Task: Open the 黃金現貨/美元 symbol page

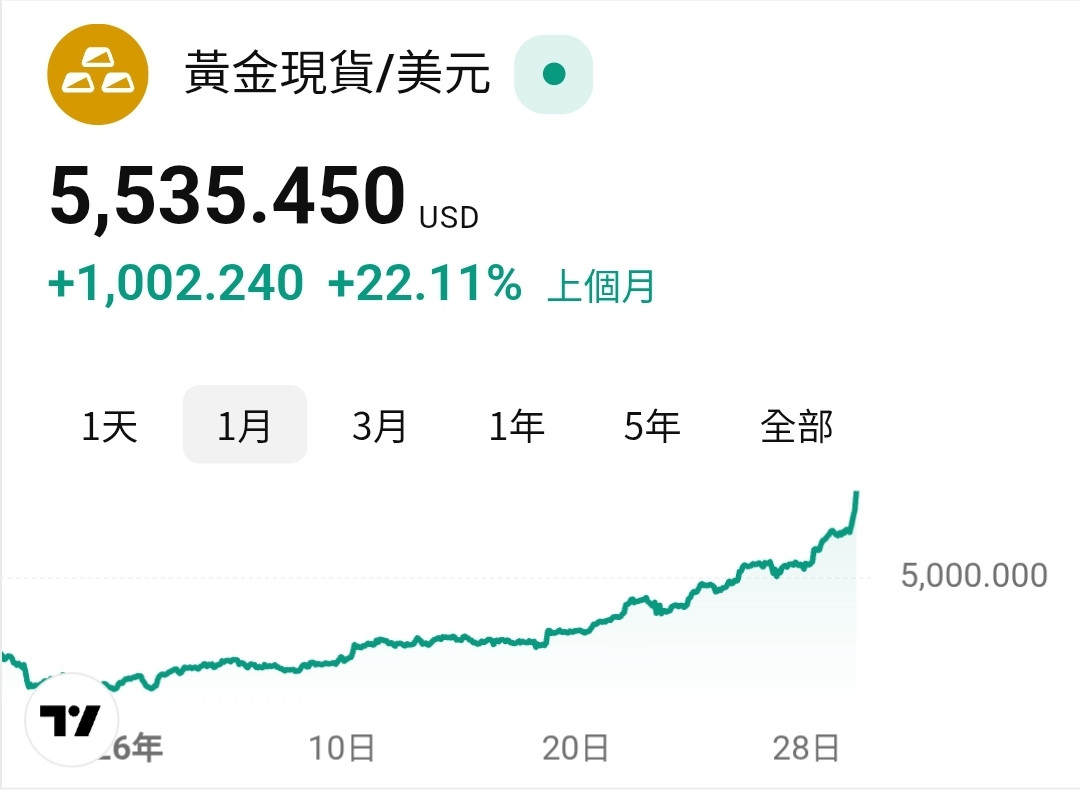Action: click(337, 74)
